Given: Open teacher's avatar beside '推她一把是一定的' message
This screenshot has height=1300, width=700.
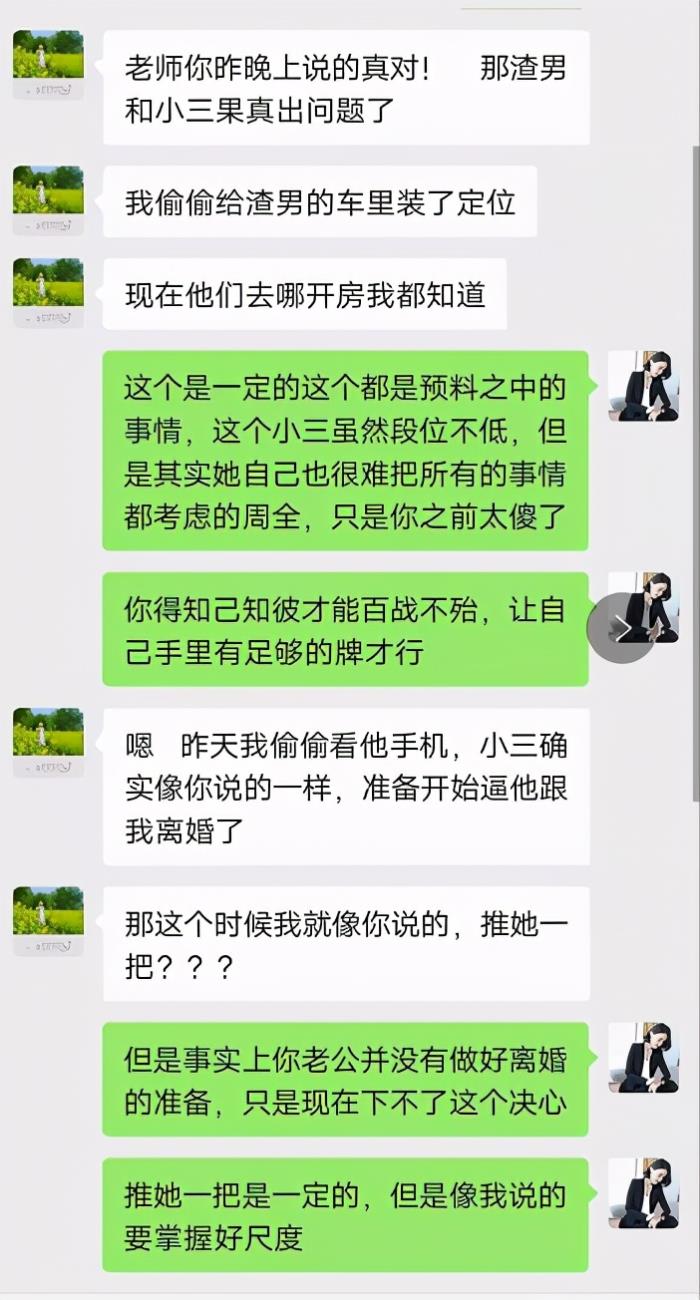Looking at the screenshot, I should pyautogui.click(x=643, y=1192).
